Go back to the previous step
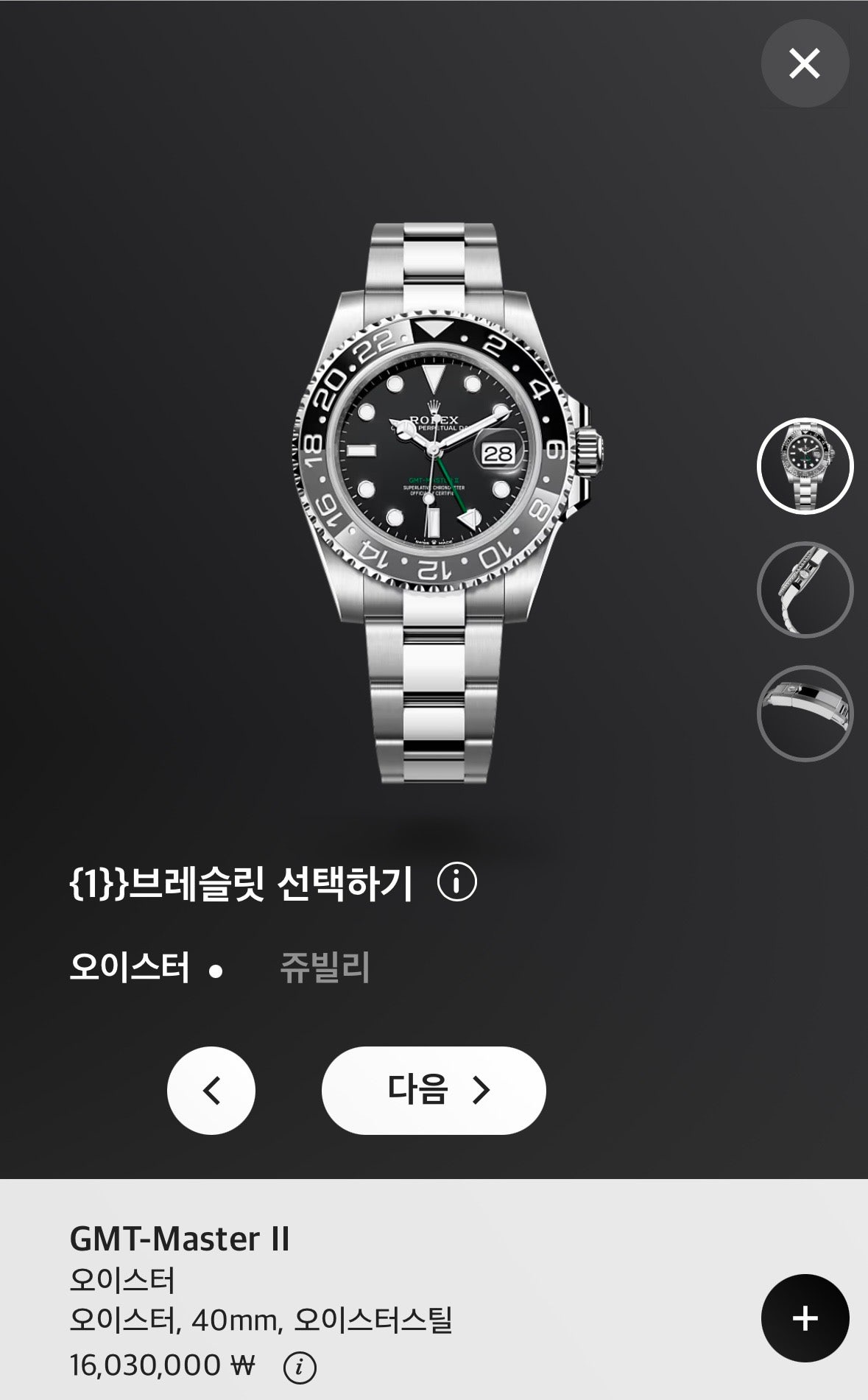The height and width of the screenshot is (1400, 868). pos(211,1090)
